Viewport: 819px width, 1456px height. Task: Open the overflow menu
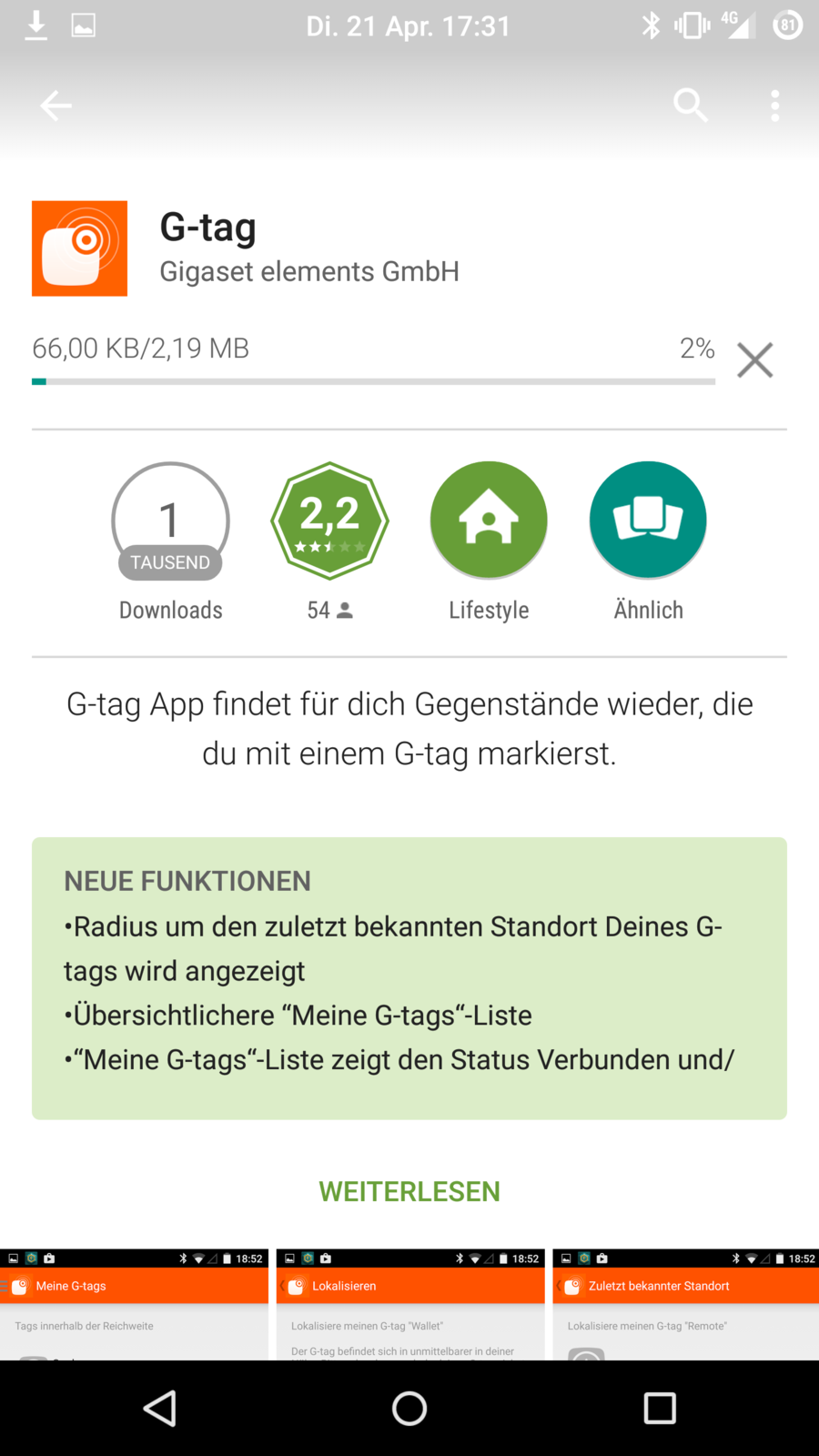[x=774, y=106]
